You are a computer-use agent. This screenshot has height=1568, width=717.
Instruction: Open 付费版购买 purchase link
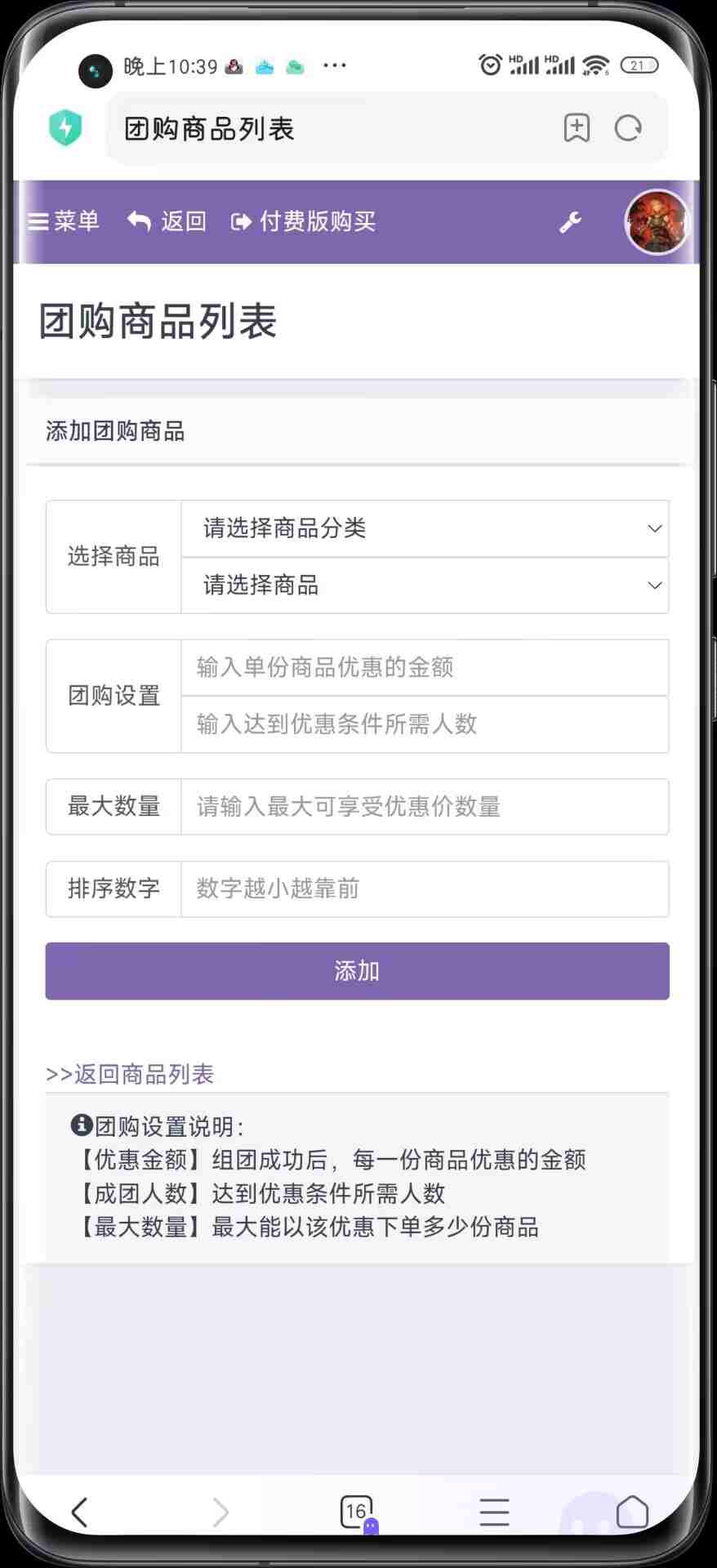[304, 221]
